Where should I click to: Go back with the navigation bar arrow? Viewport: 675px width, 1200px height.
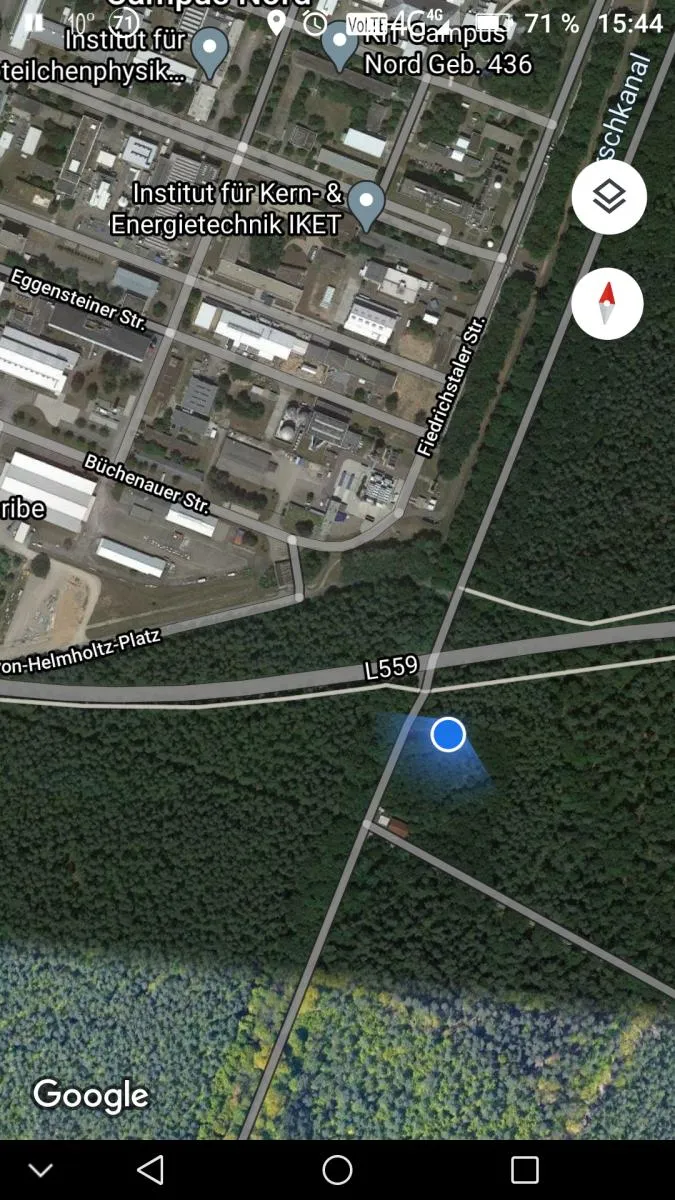coord(150,1169)
